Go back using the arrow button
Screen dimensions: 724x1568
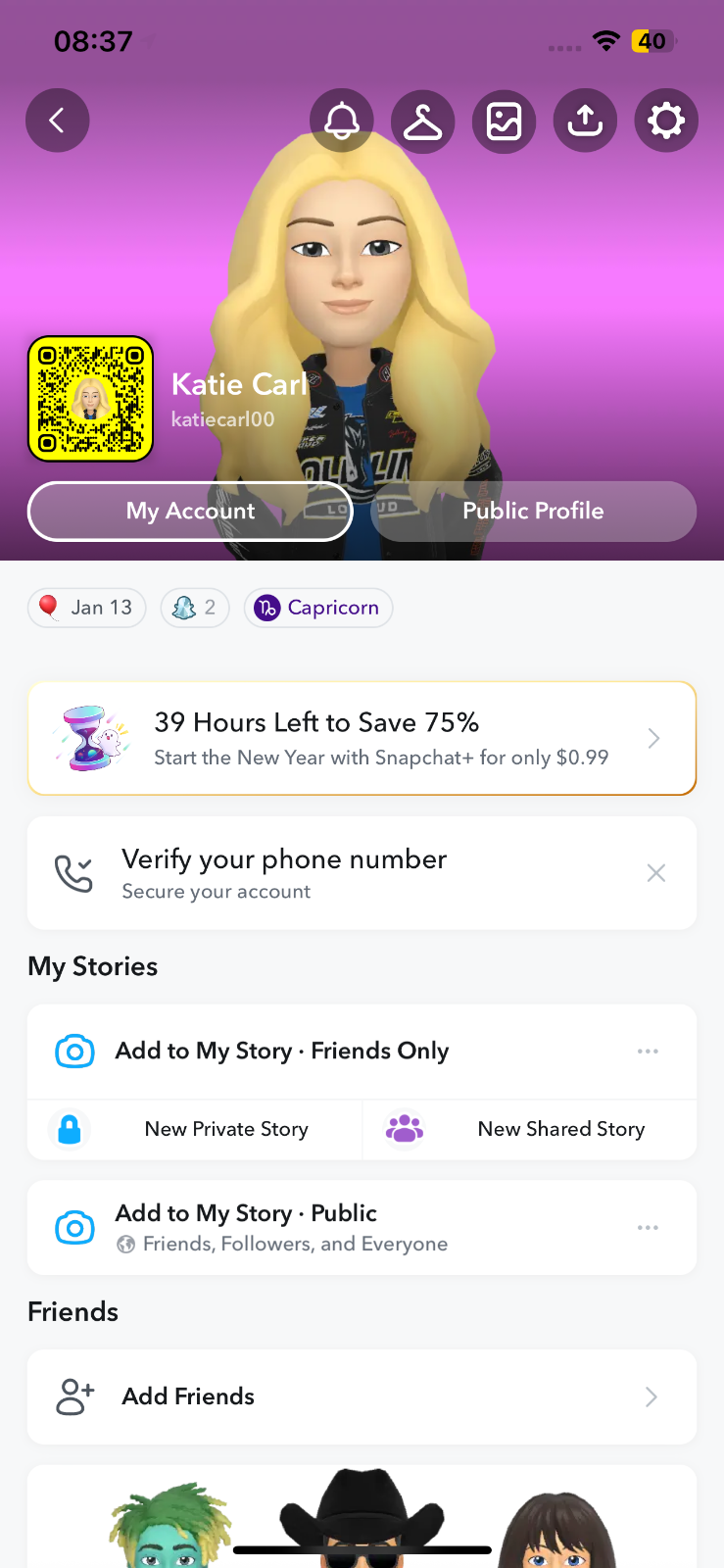[57, 121]
